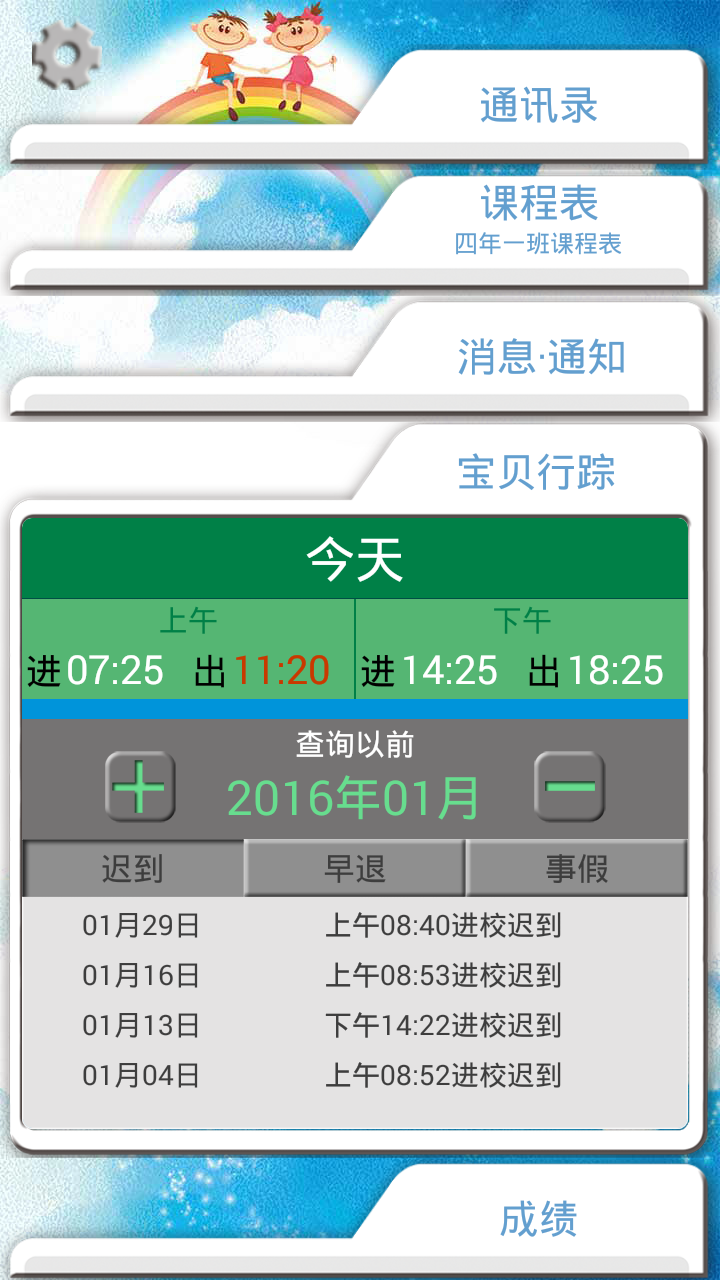Open the 成绩 grades section
The image size is (720, 1280).
[x=538, y=1219]
